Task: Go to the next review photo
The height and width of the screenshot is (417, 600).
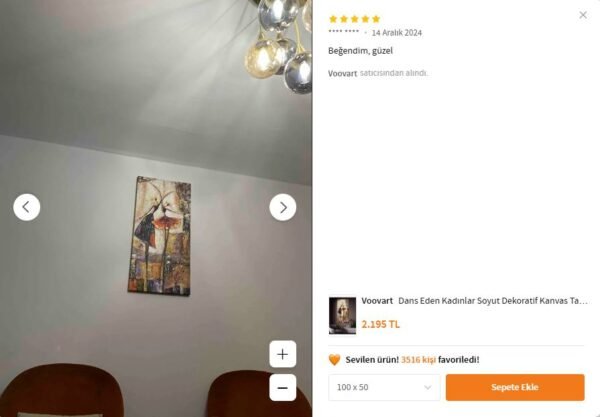Action: coord(283,207)
